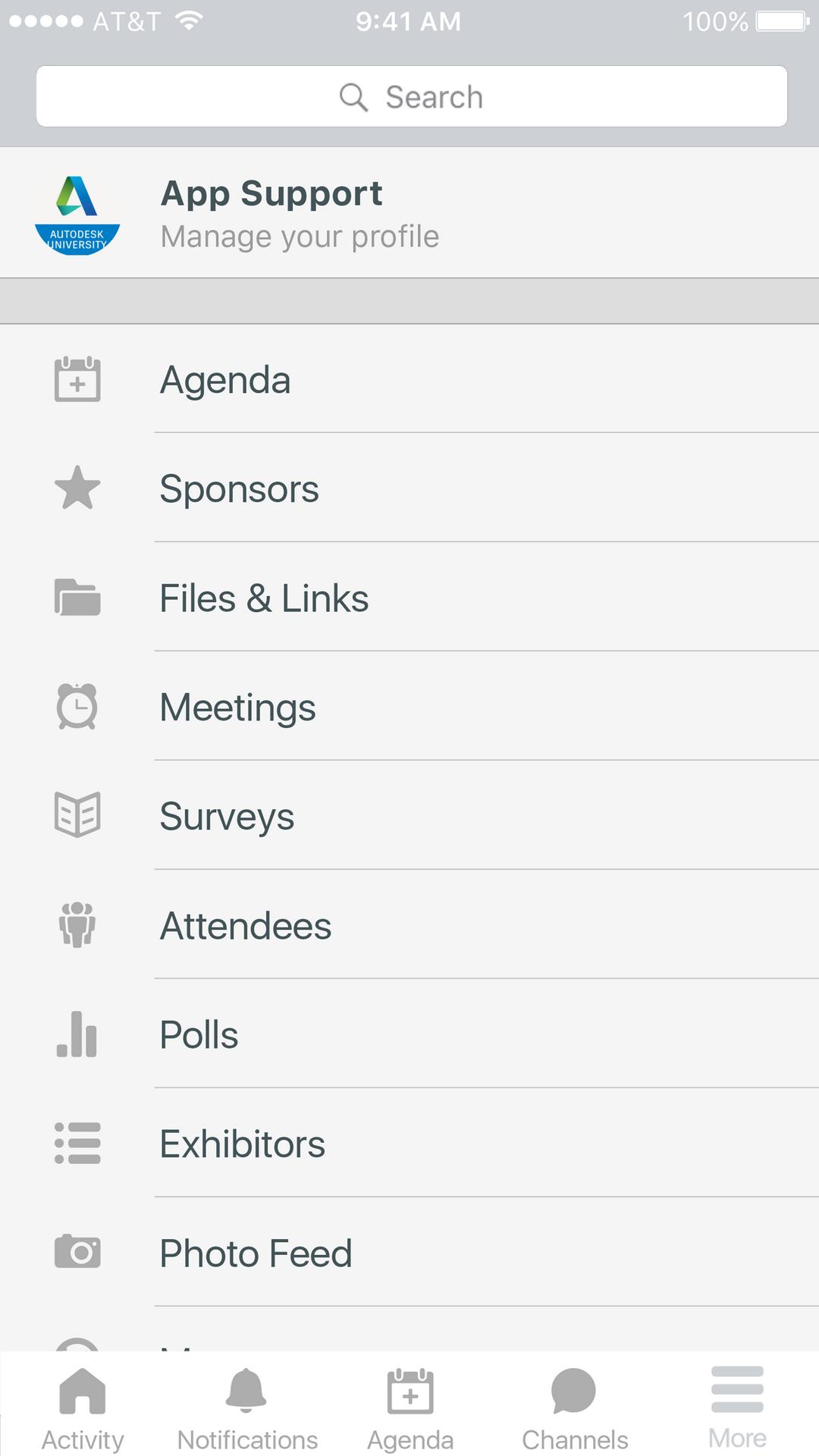Open the Agenda menu row
This screenshot has width=819, height=1456.
click(409, 380)
